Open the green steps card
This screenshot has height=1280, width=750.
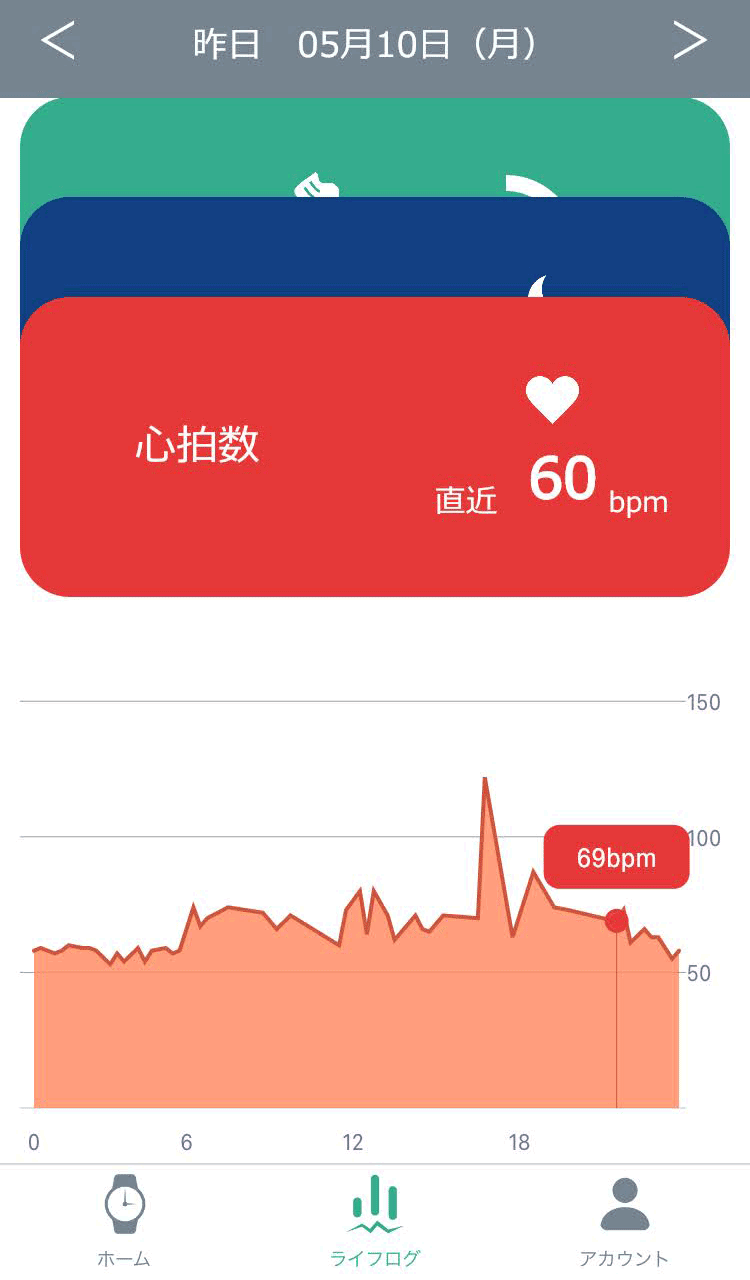(375, 147)
